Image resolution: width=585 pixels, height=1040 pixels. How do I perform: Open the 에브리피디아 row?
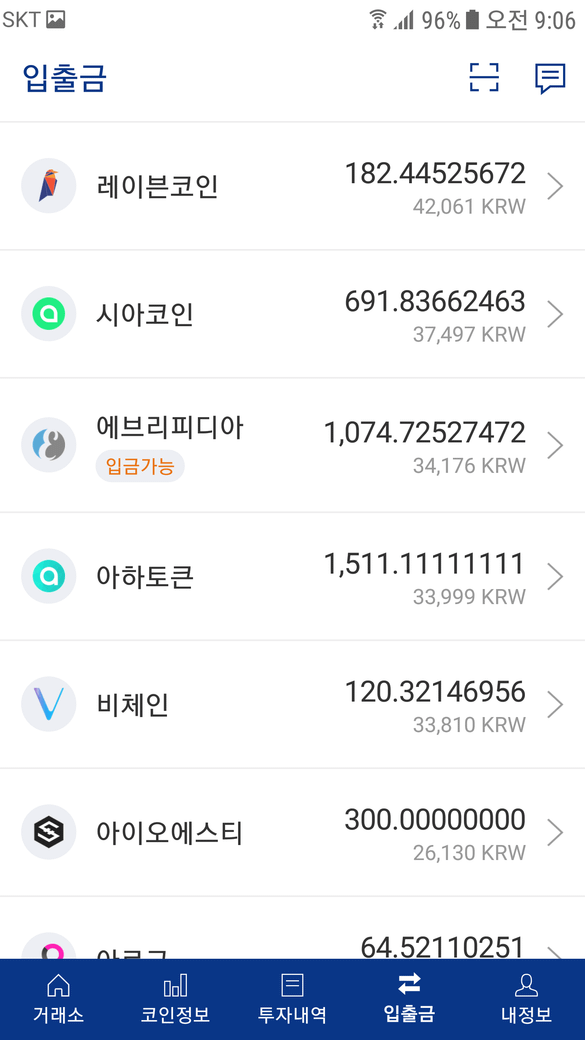tap(292, 445)
